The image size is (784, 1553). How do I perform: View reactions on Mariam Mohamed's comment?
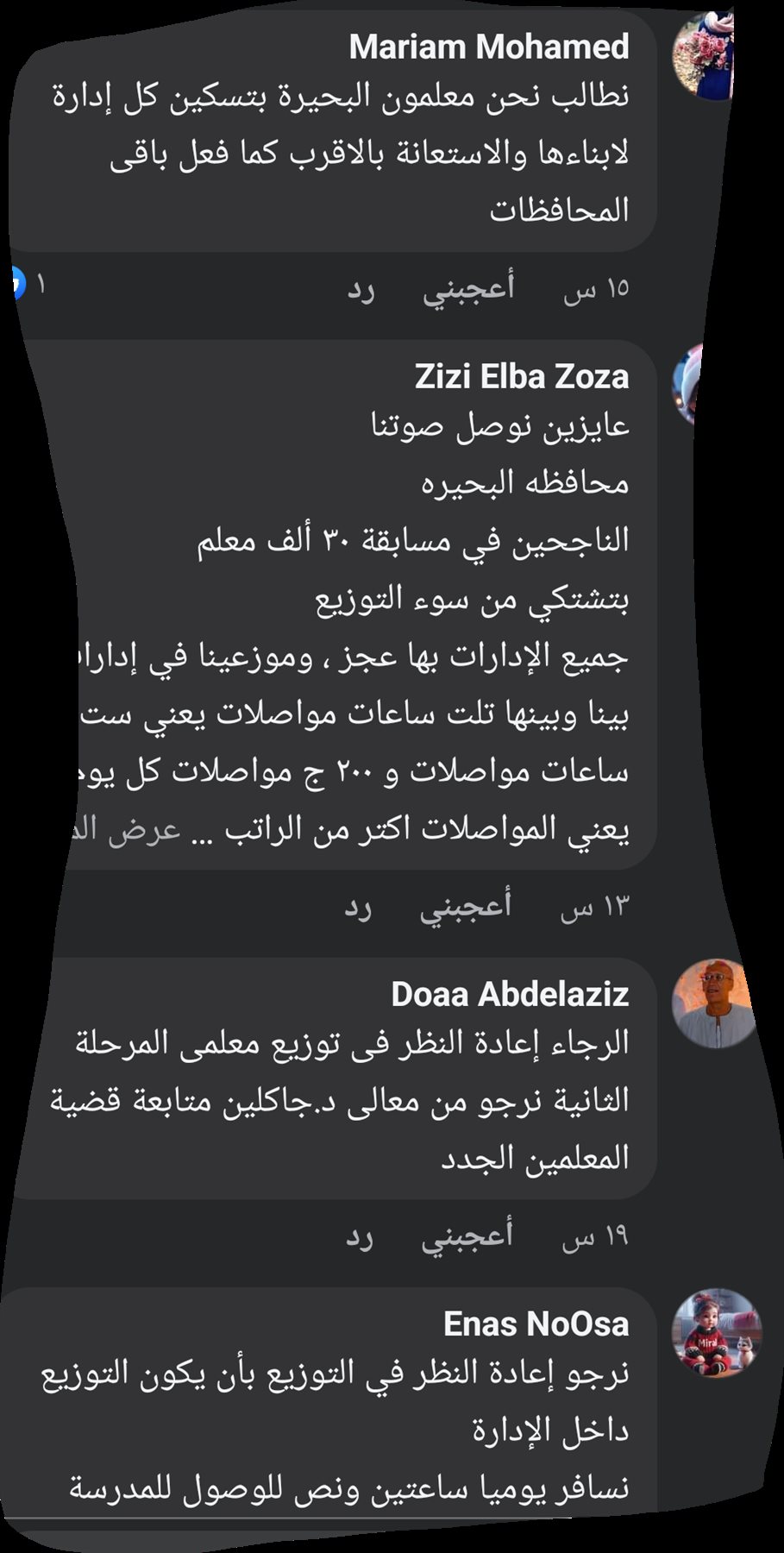[x=26, y=284]
